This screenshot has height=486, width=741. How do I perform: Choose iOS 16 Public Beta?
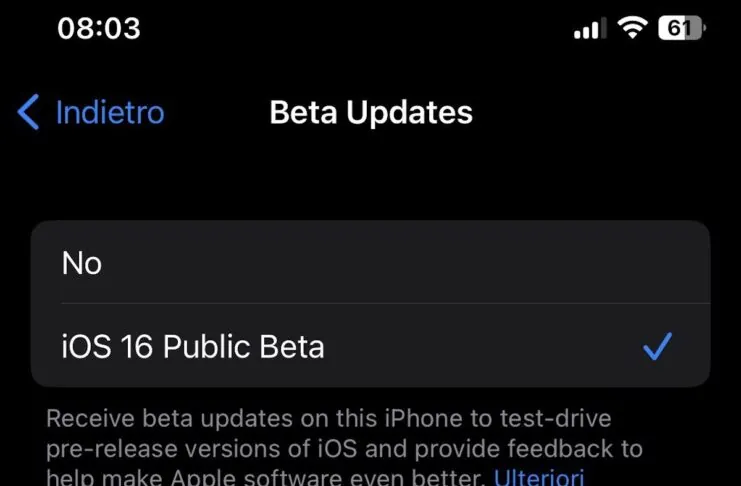[370, 347]
